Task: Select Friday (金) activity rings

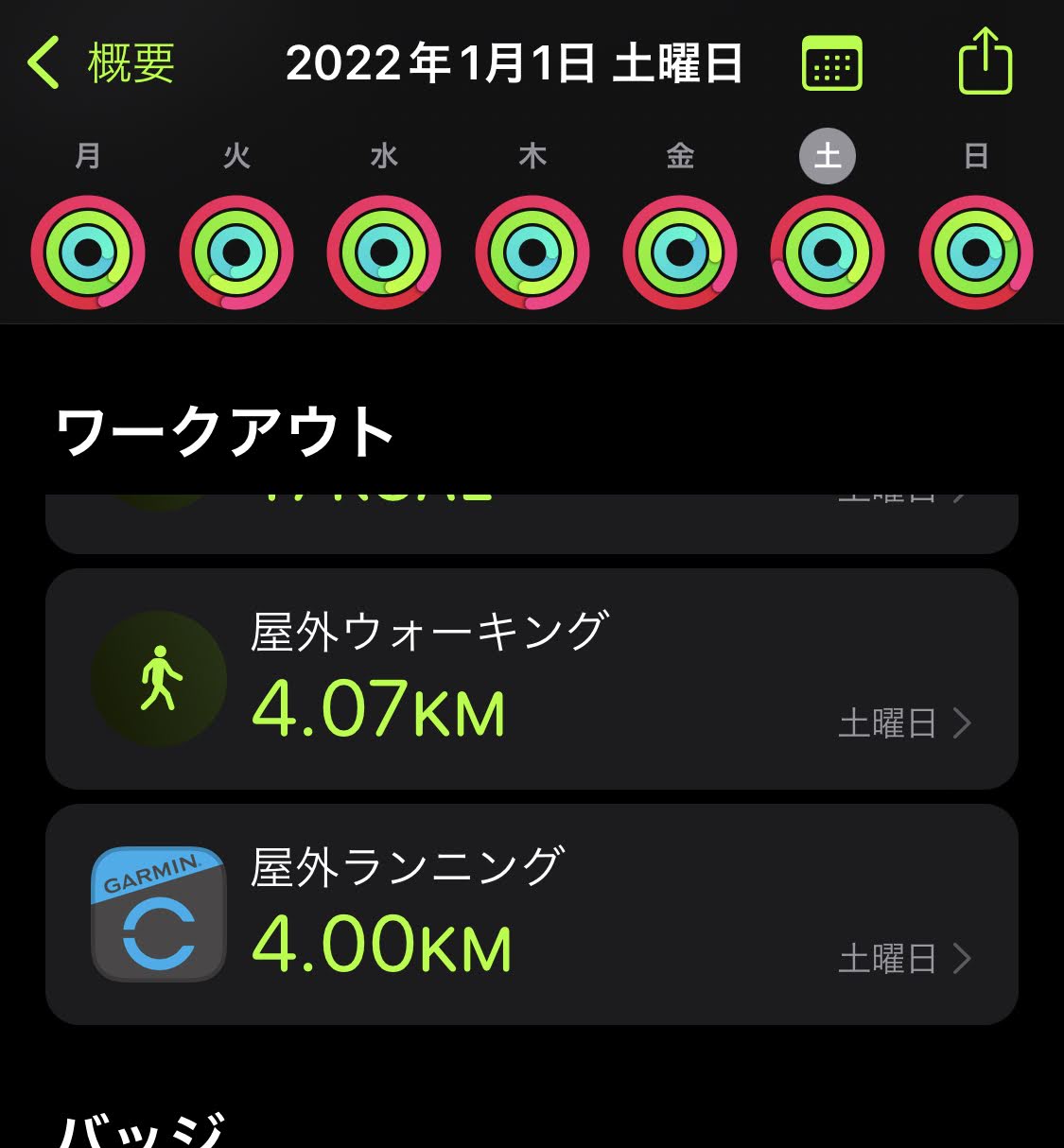Action: click(680, 252)
